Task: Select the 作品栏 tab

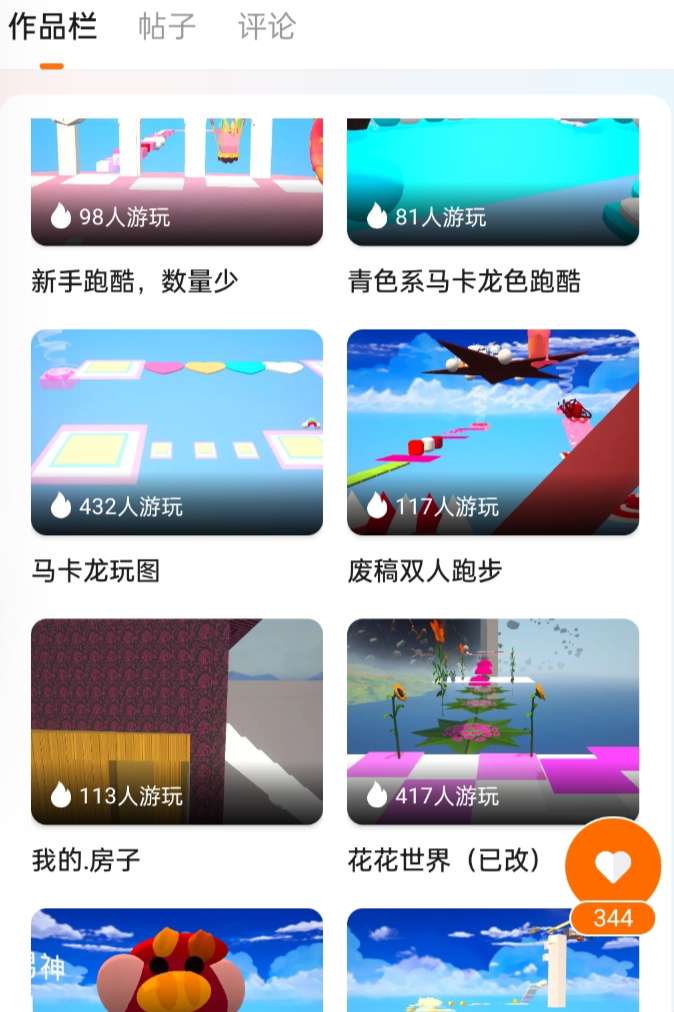Action: point(52,26)
